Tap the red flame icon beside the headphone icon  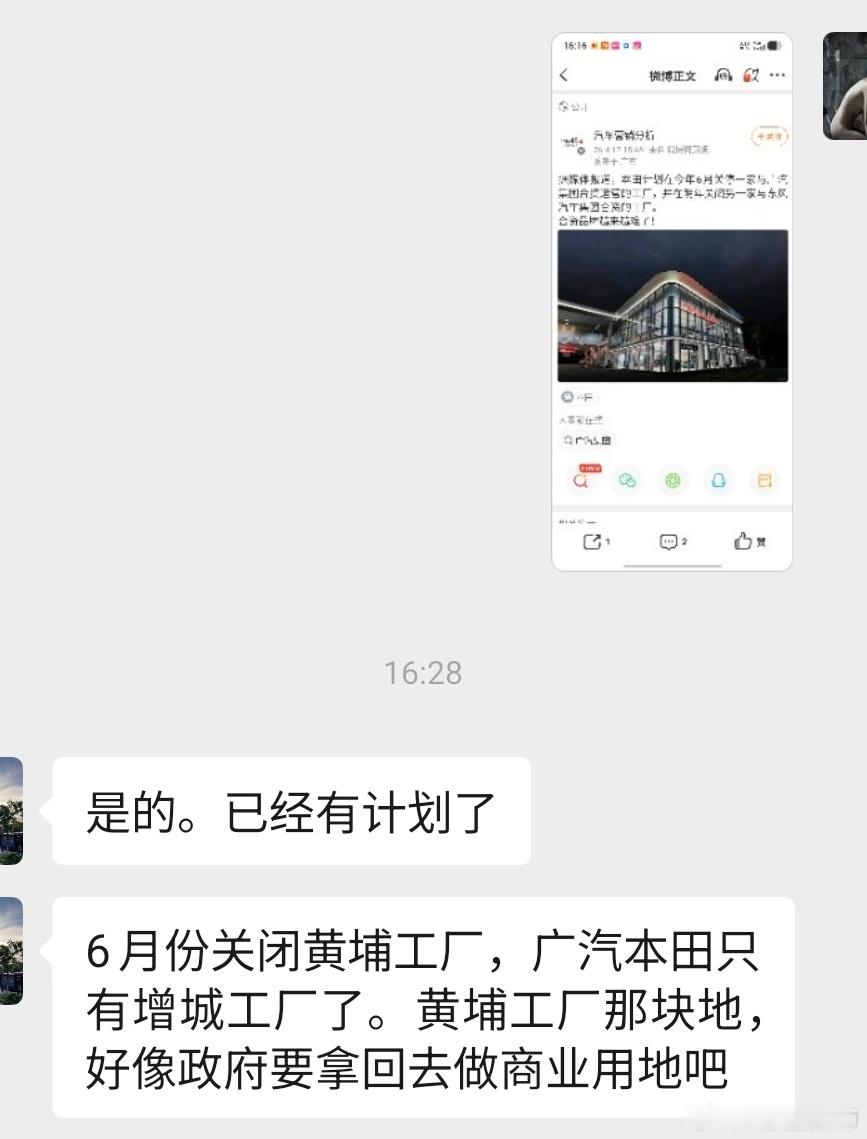click(749, 76)
